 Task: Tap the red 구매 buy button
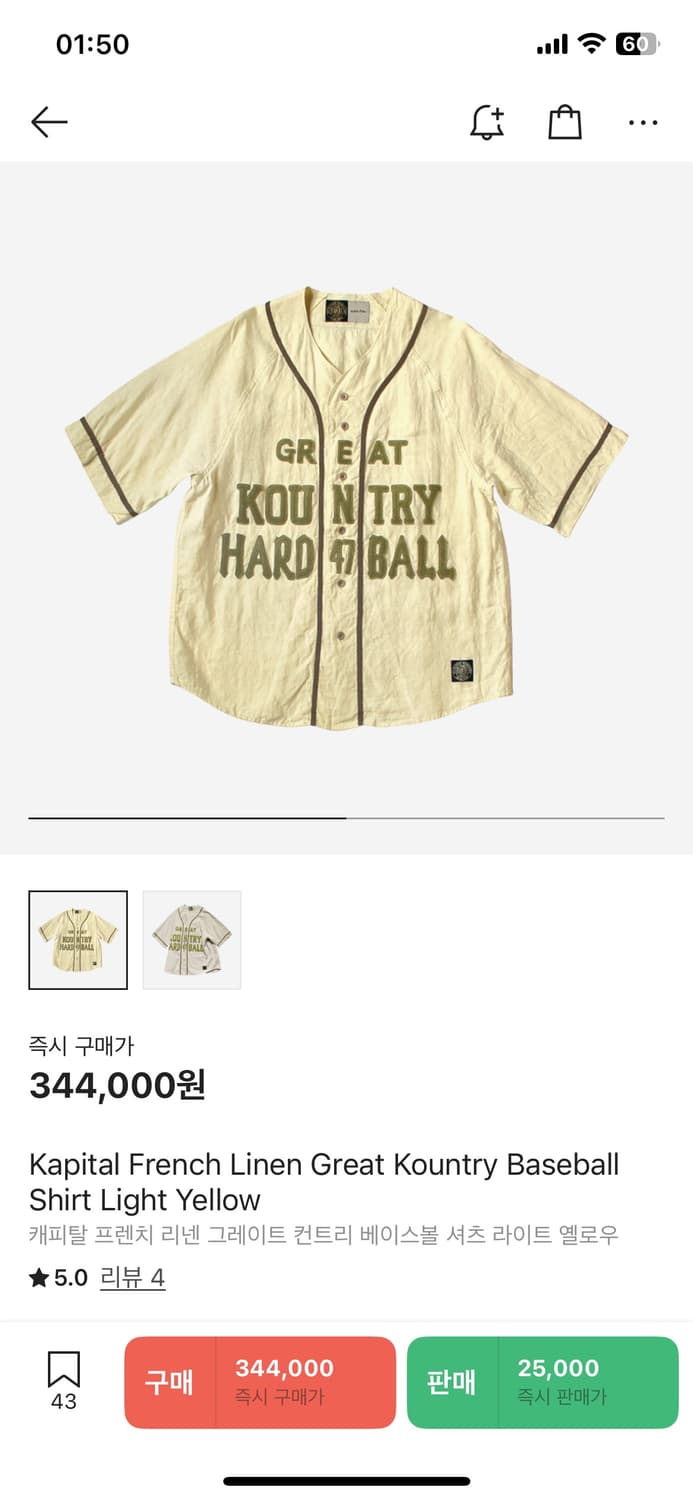pos(260,1382)
